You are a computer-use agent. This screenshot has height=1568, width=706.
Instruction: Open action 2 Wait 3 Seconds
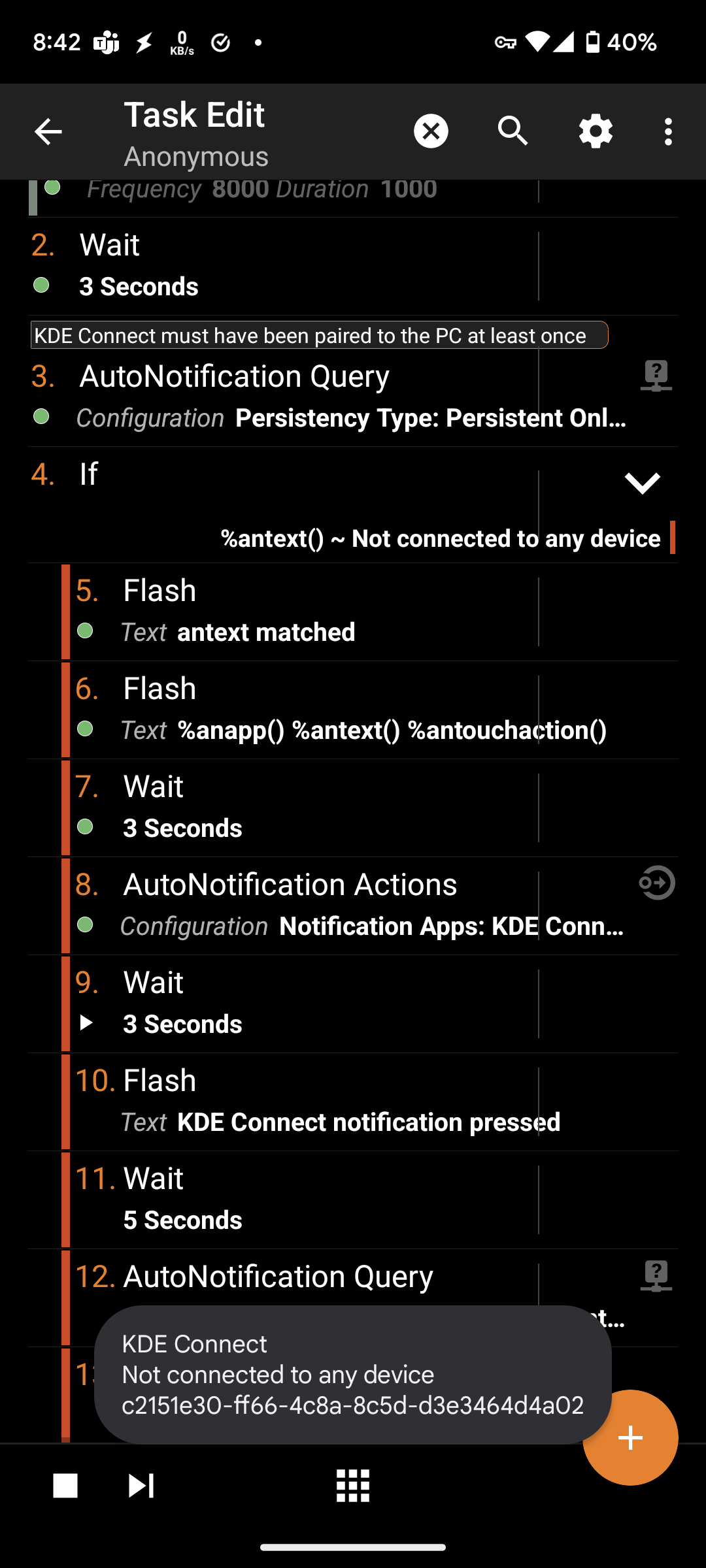coord(261,265)
